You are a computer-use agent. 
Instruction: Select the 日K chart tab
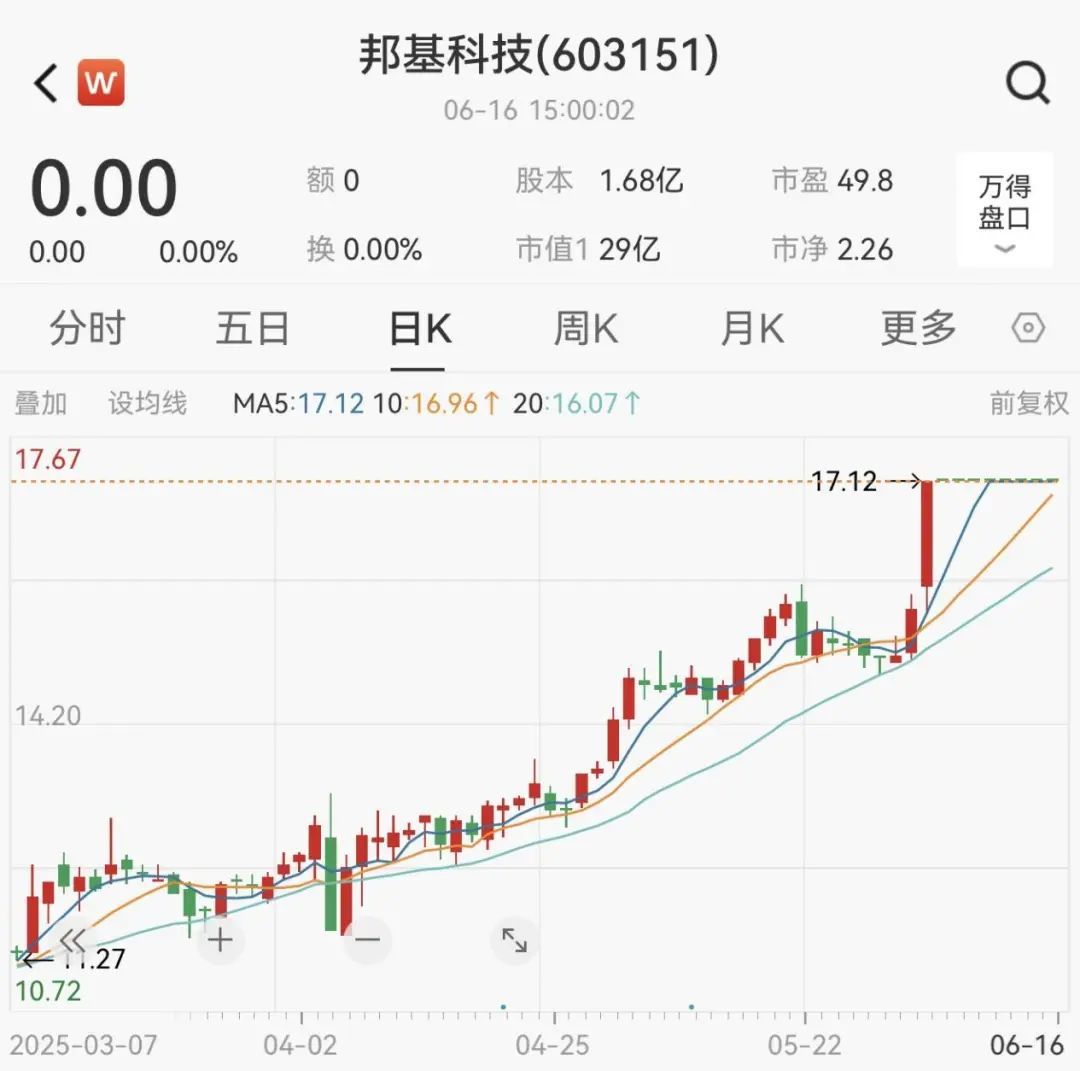pos(420,328)
